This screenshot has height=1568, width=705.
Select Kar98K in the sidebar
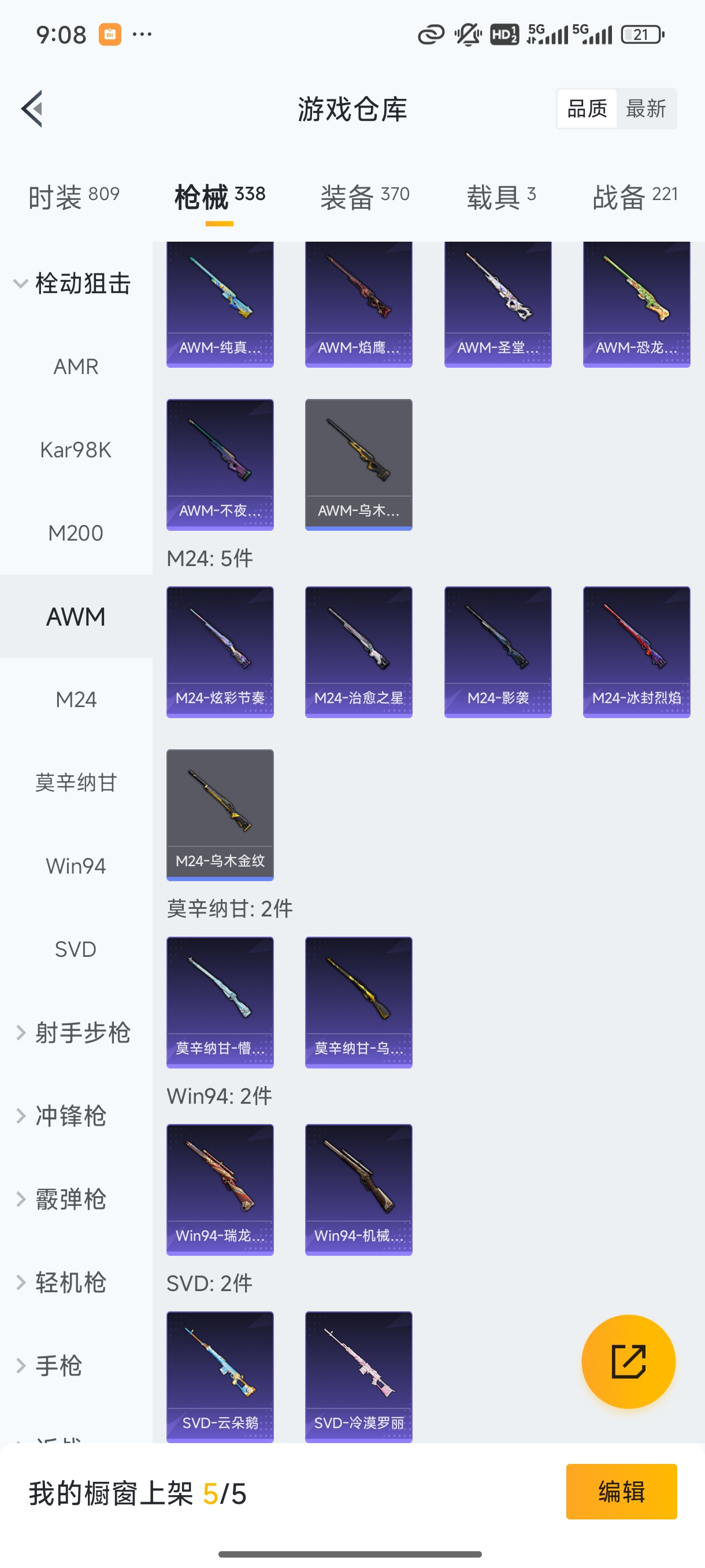(x=77, y=449)
